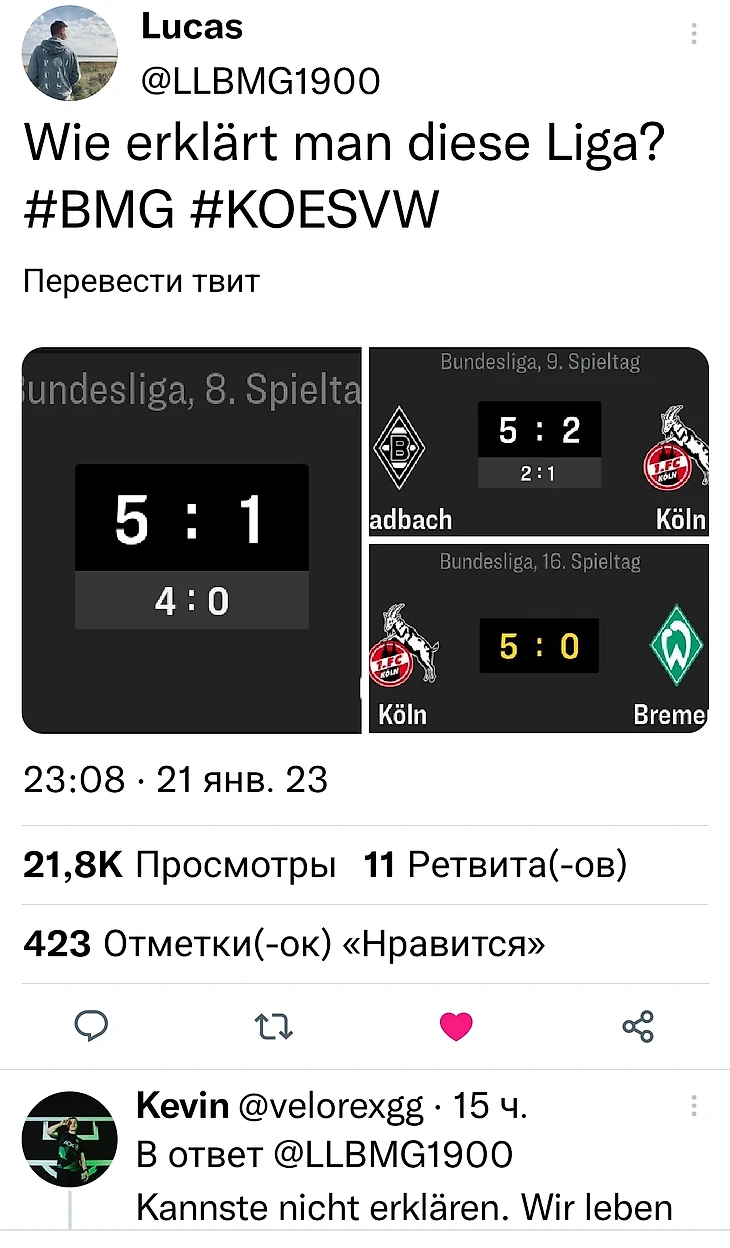The image size is (730, 1248).
Task: Open the Gladbach vs Köln 5:2 image
Action: 538,441
